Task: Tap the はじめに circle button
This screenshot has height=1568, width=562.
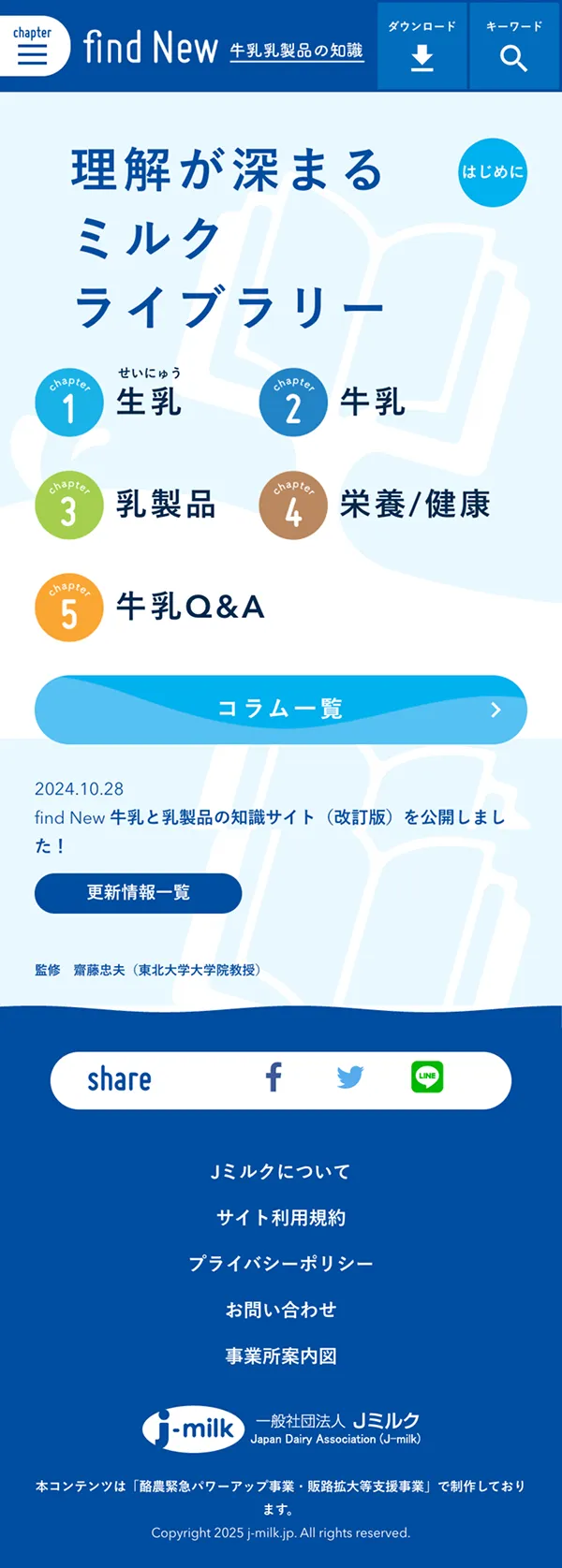Action: (x=492, y=172)
